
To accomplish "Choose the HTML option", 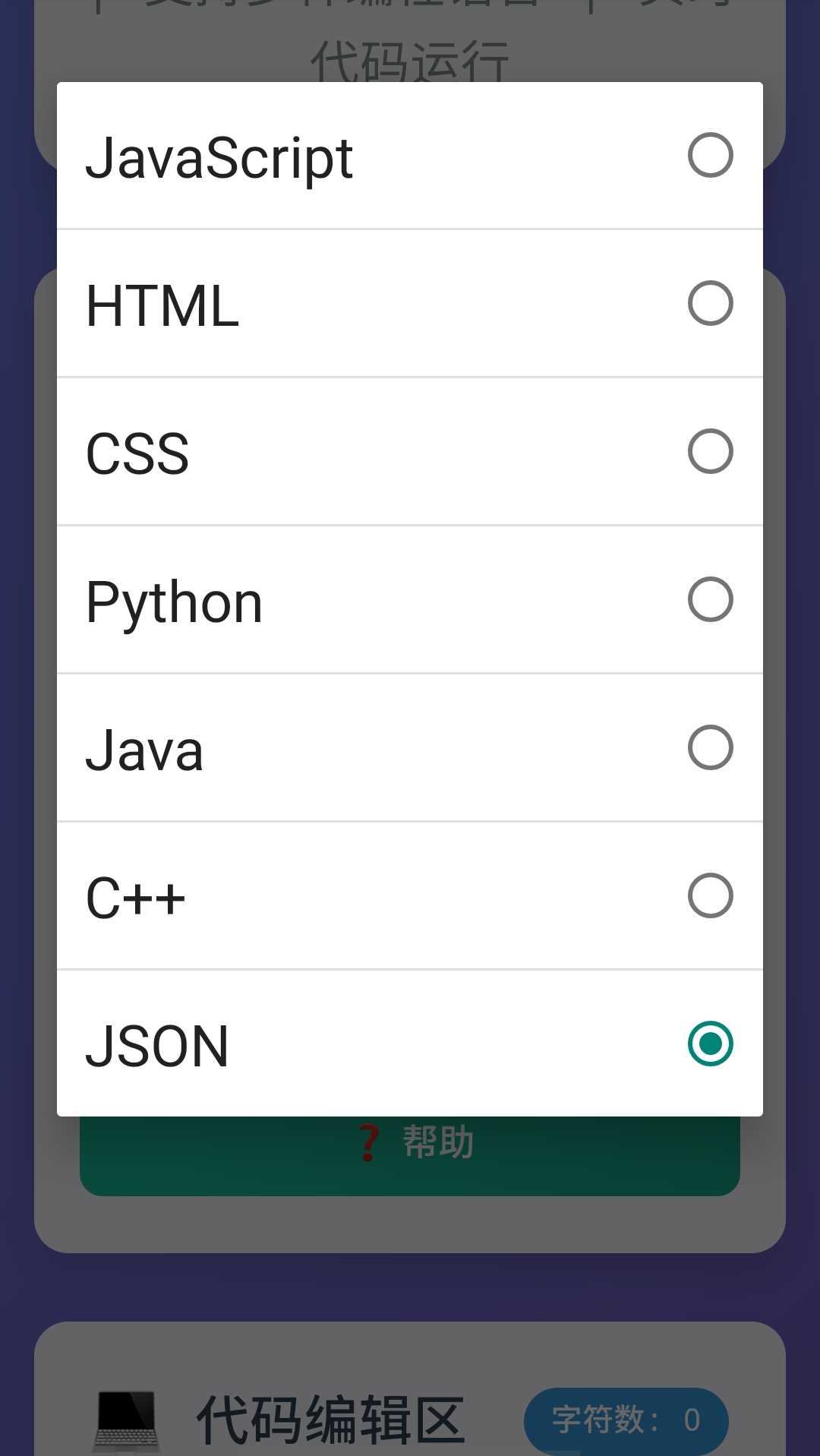I will 410,303.
